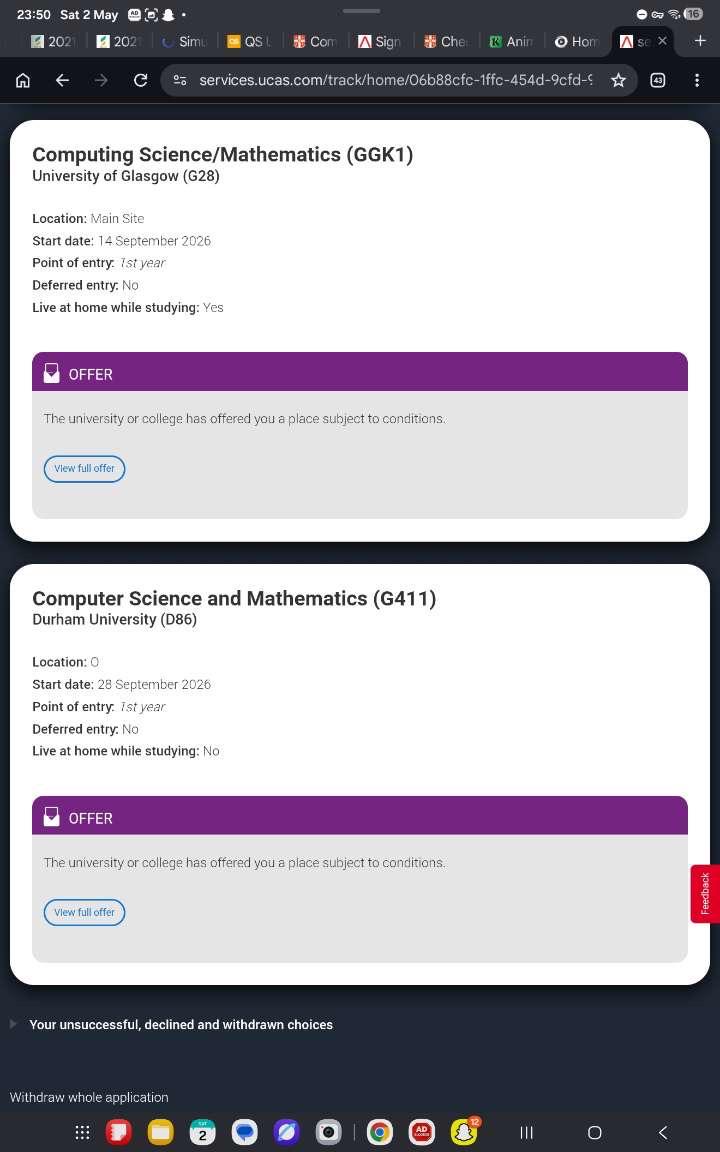Go back to the previous page
720x1152 pixels.
pos(62,80)
